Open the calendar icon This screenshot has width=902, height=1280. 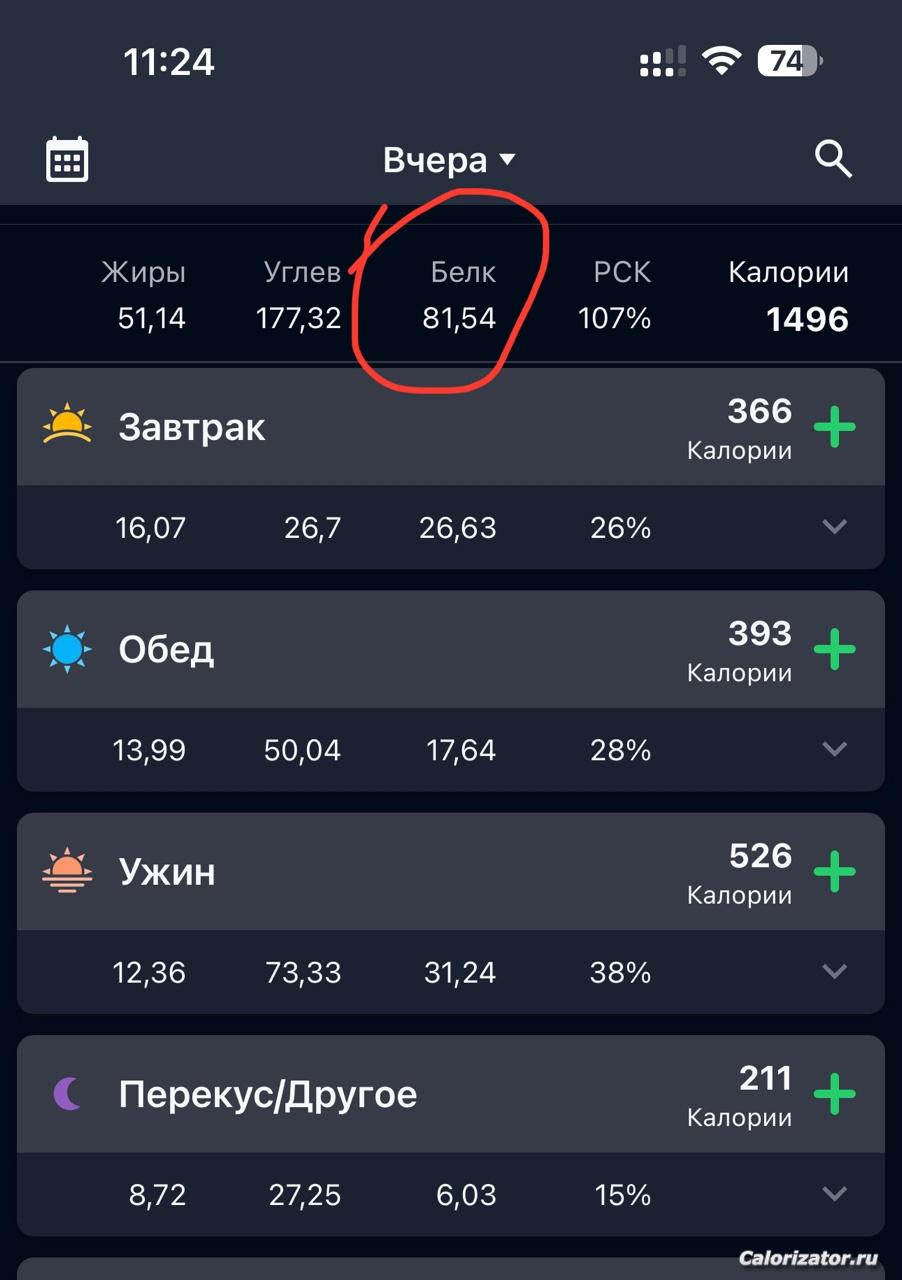tap(67, 160)
